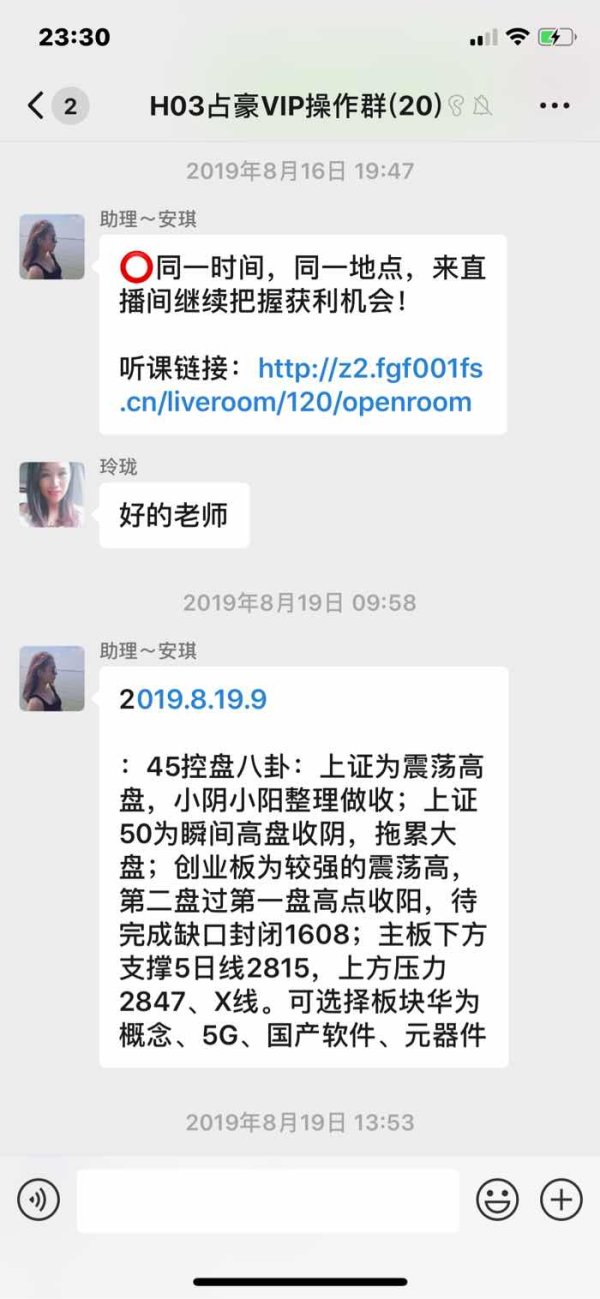The height and width of the screenshot is (1299, 600).
Task: Open the emoji sticker panel
Action: (497, 1200)
